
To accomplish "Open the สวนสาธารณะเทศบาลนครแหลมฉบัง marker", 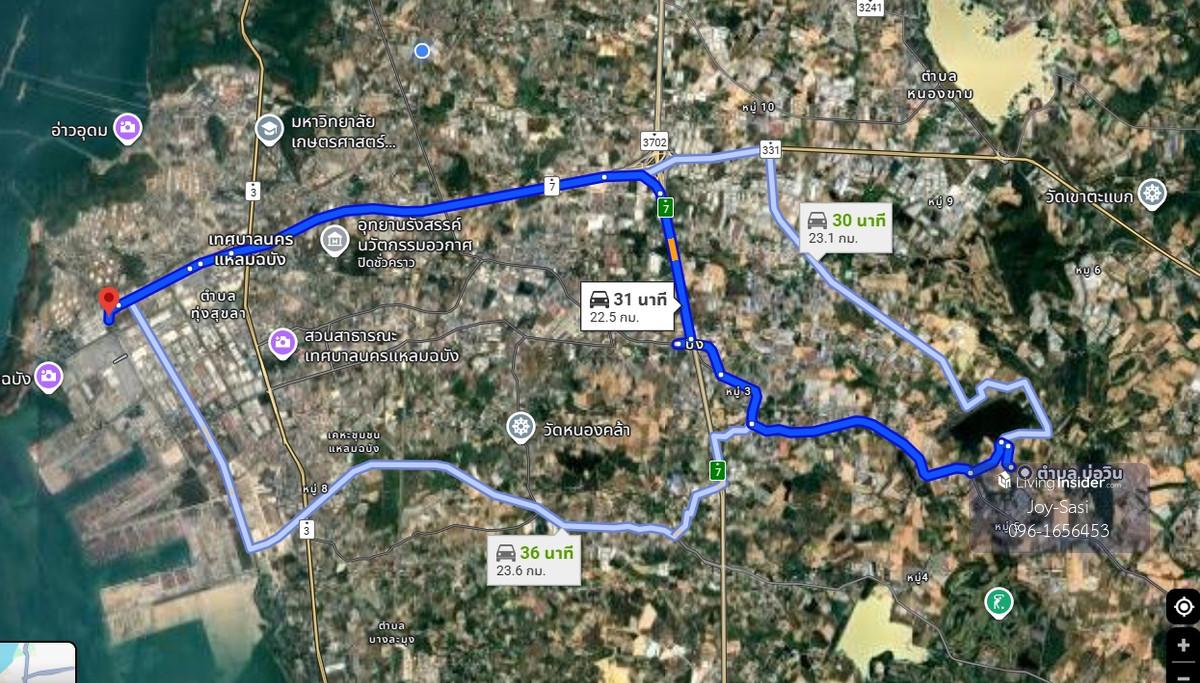I will click(x=284, y=343).
